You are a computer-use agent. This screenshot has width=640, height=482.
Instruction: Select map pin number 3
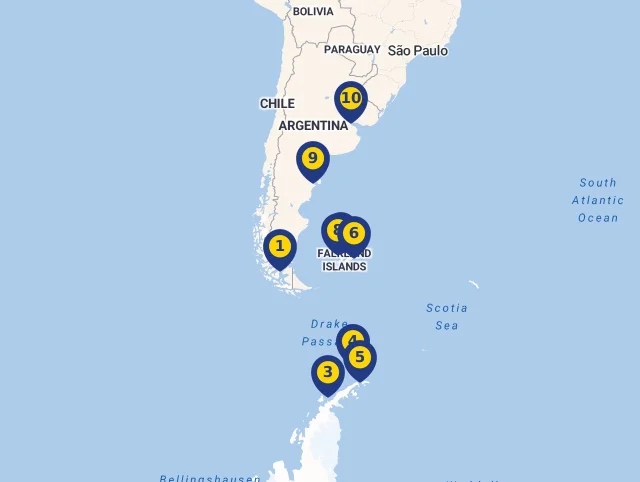pos(328,373)
